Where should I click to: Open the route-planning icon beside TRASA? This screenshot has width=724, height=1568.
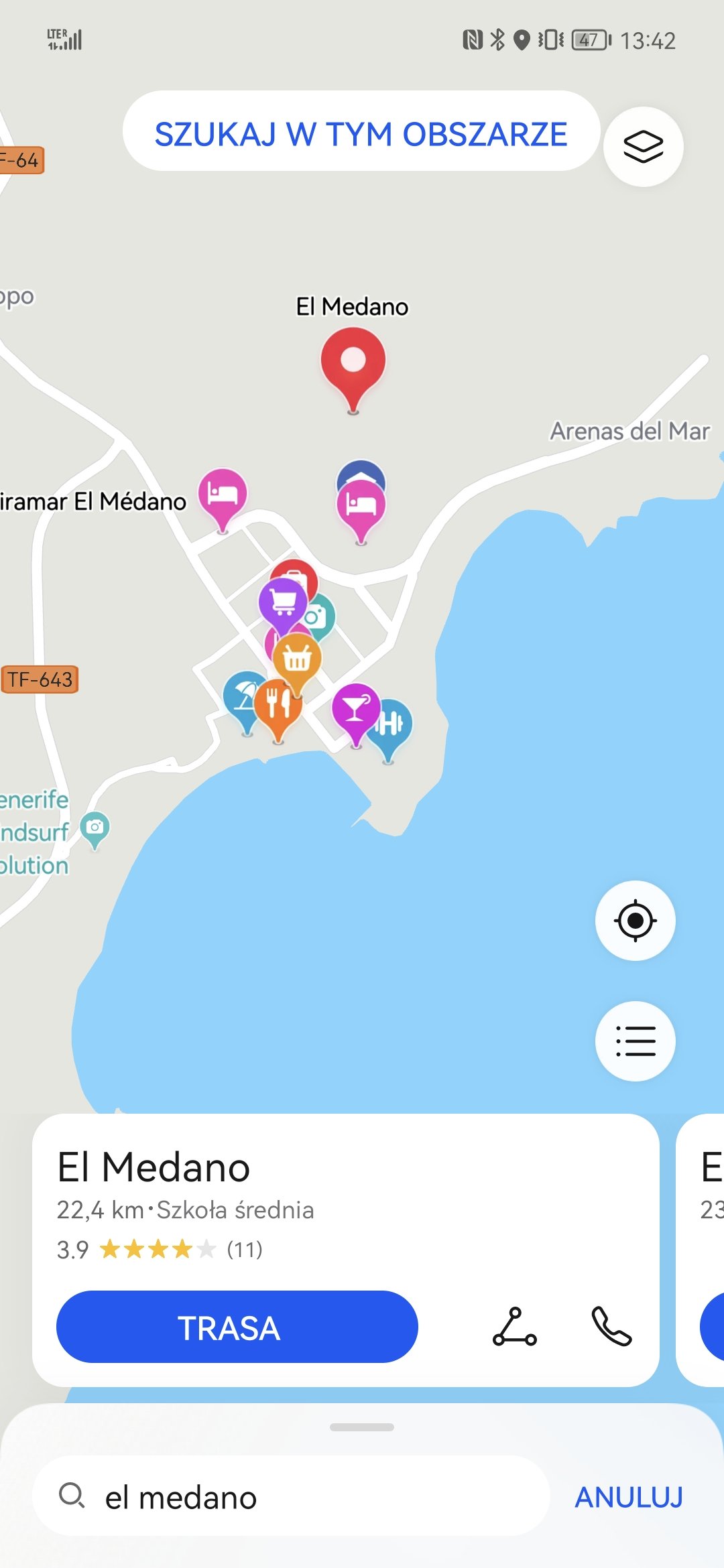514,1327
